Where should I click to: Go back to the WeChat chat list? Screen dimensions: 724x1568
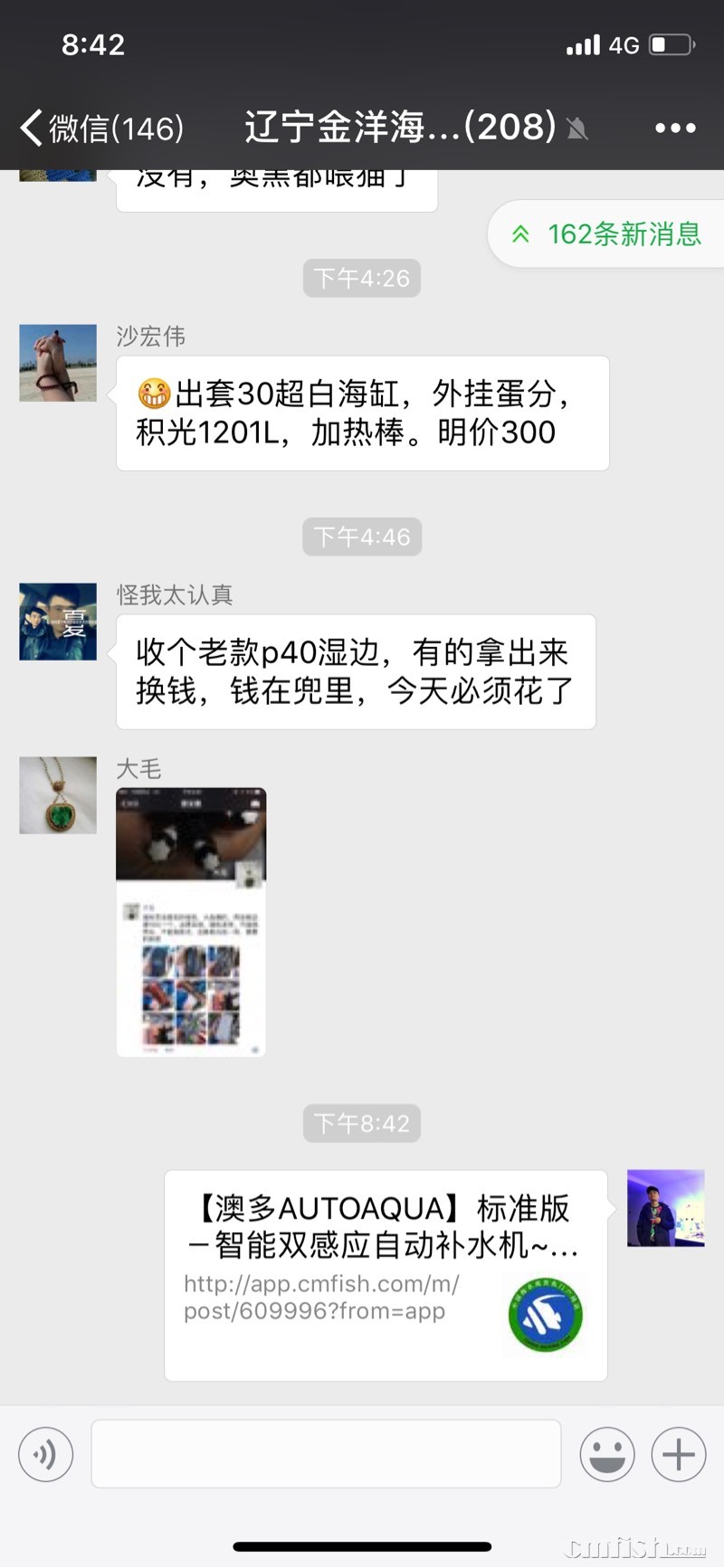click(x=100, y=128)
